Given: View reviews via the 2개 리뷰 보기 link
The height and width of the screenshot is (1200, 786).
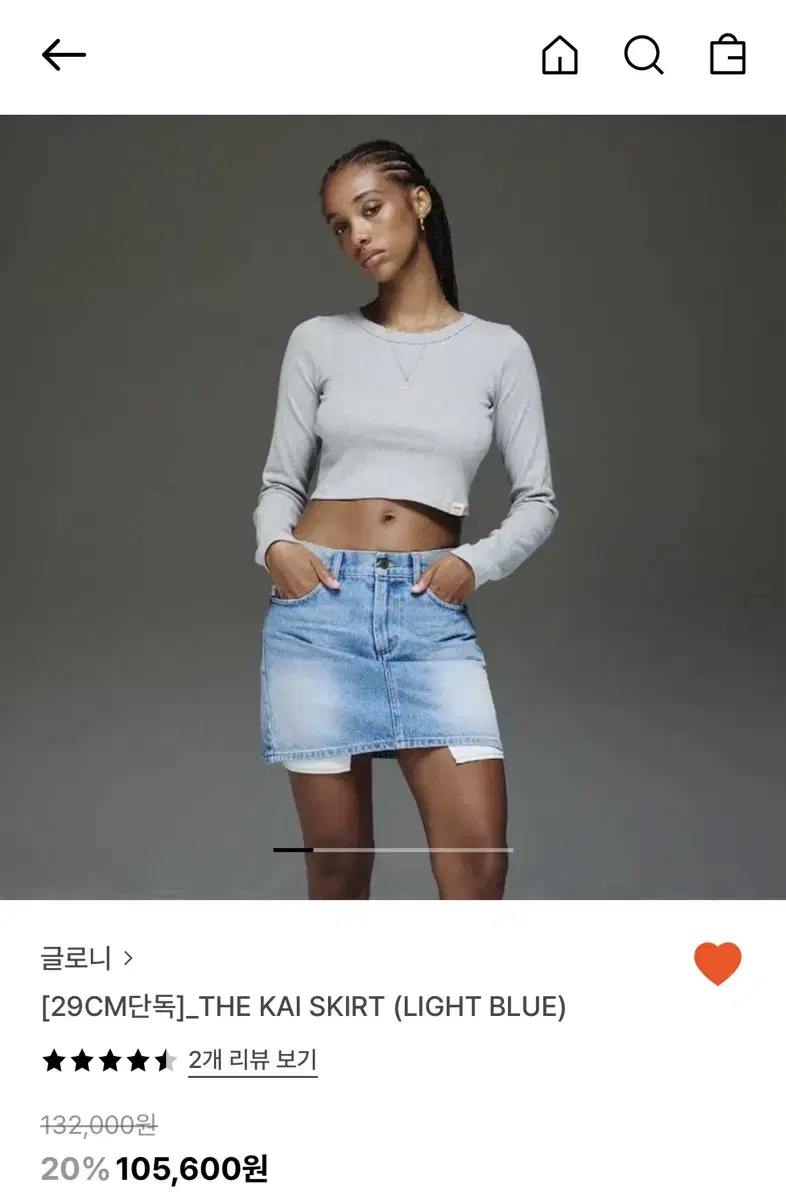Looking at the screenshot, I should [x=253, y=1060].
